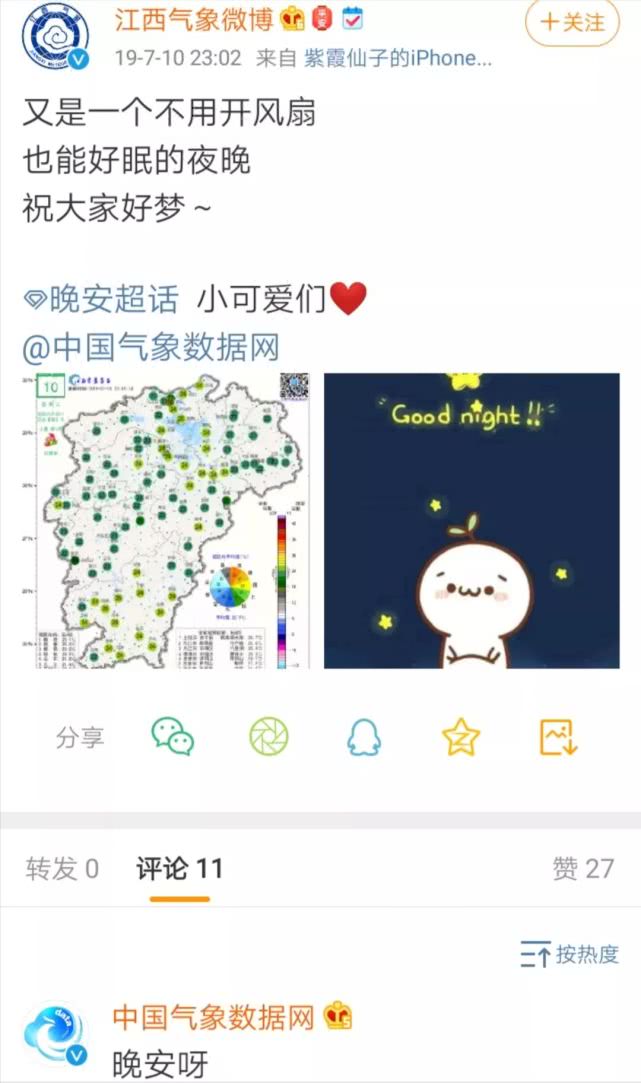Save the post as an image
The height and width of the screenshot is (1083, 641).
[559, 738]
